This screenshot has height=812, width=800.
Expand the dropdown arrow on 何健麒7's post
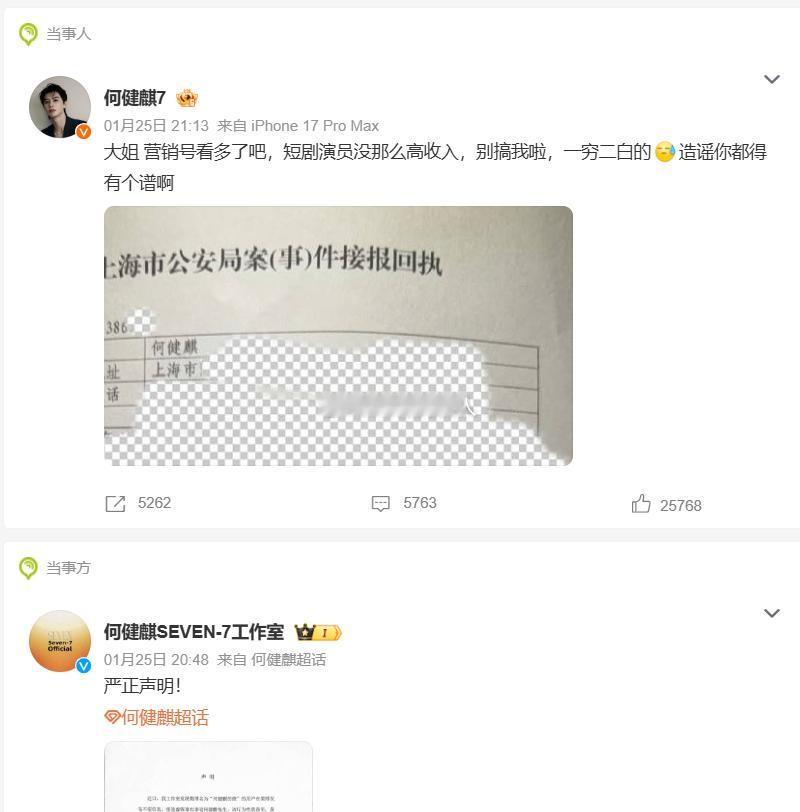tap(770, 77)
